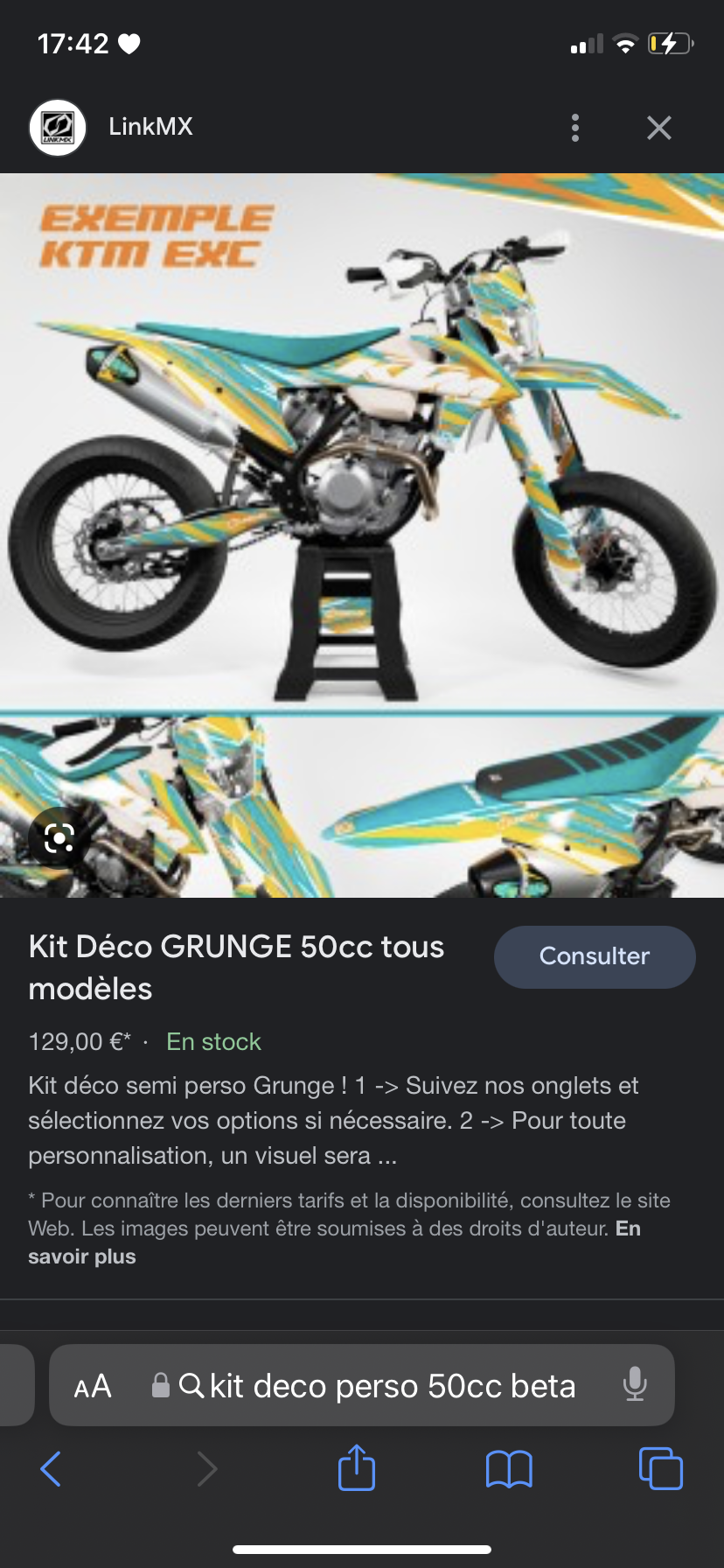This screenshot has height=1568, width=724.
Task: Open the three-dot overflow menu
Action: click(574, 128)
